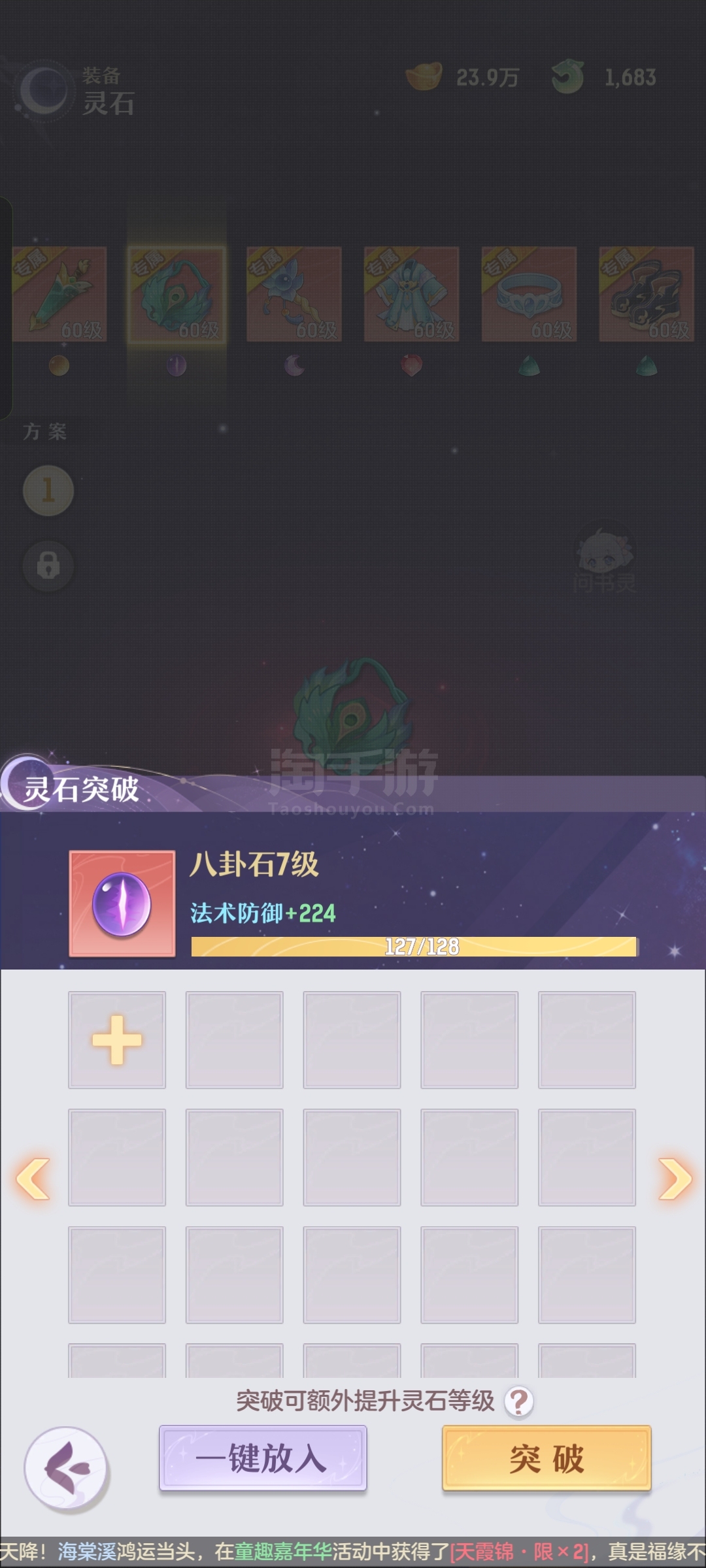
Task: Go to next page with right arrow
Action: (675, 1179)
